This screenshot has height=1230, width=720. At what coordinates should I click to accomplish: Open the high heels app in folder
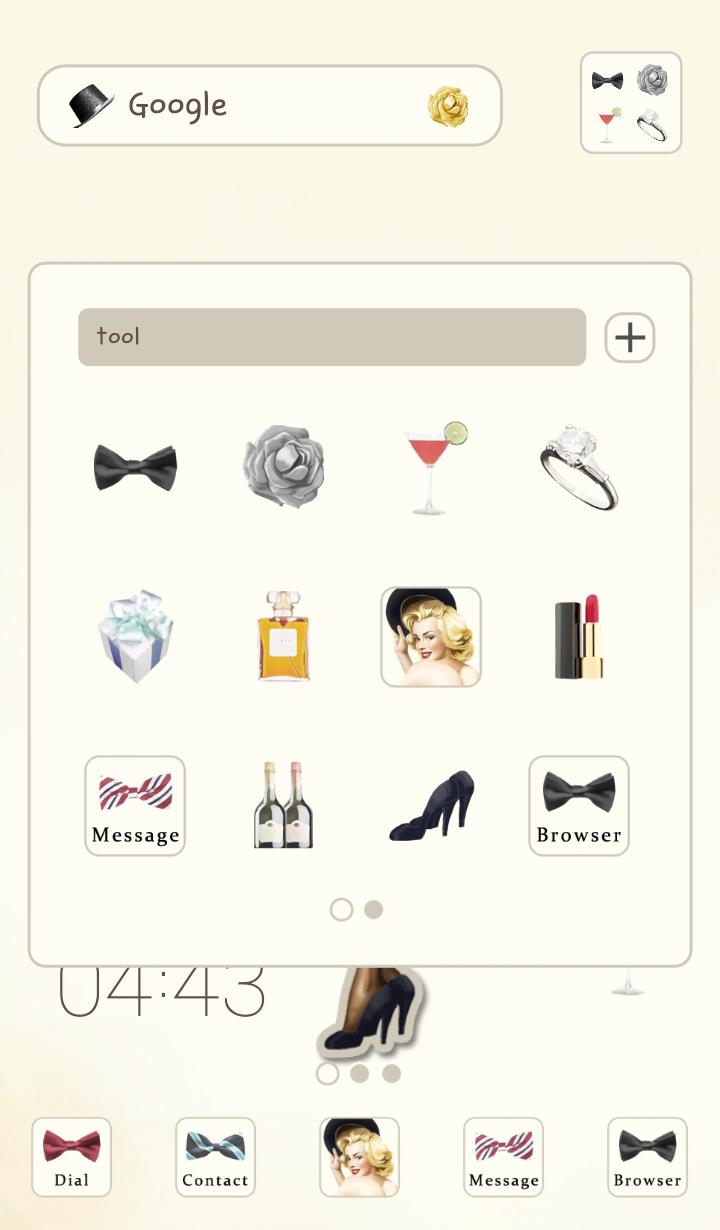click(432, 806)
